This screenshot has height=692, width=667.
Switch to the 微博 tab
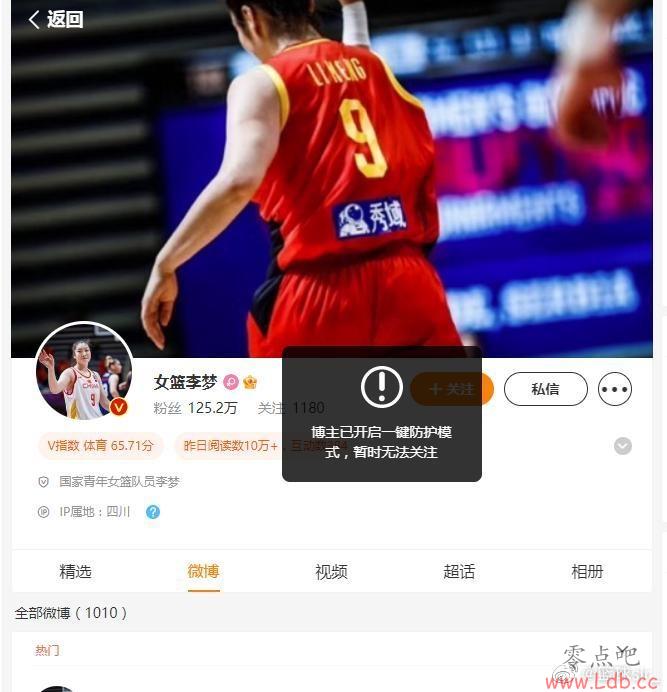tap(203, 572)
